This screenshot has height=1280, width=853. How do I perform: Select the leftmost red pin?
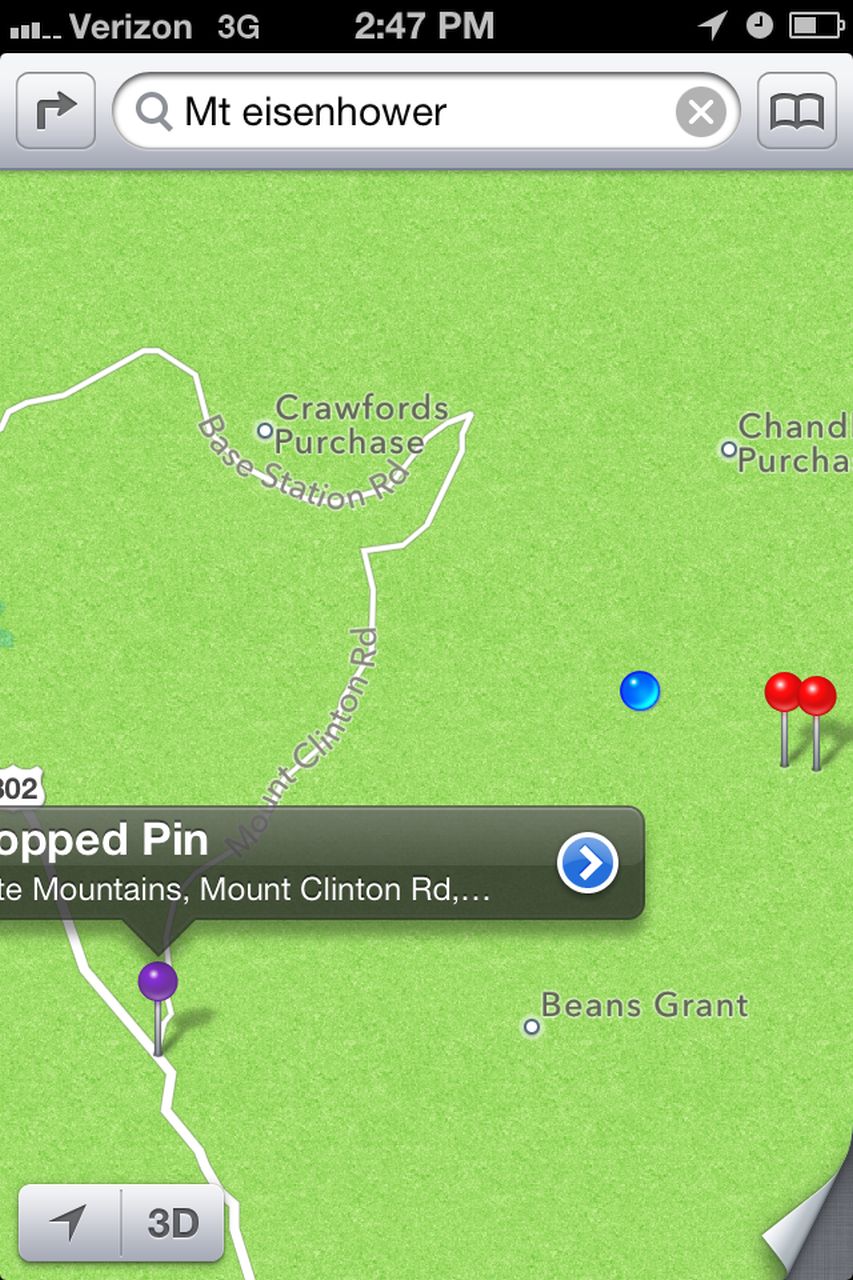783,692
